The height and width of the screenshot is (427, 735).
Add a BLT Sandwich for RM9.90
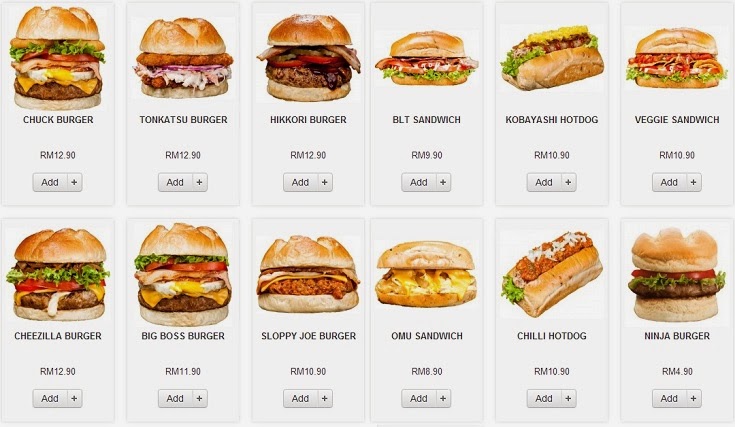426,182
